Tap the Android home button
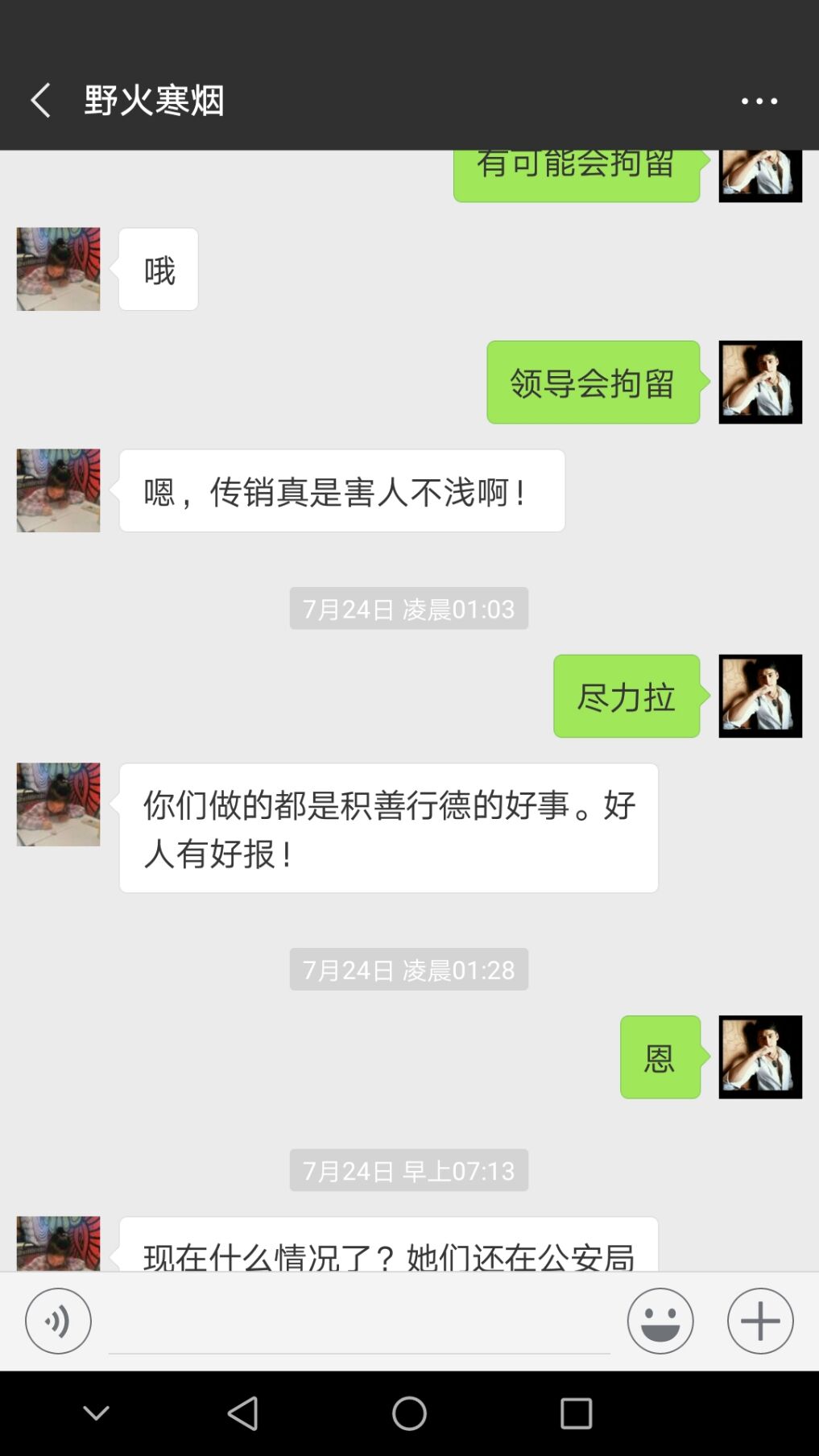 pyautogui.click(x=409, y=1413)
